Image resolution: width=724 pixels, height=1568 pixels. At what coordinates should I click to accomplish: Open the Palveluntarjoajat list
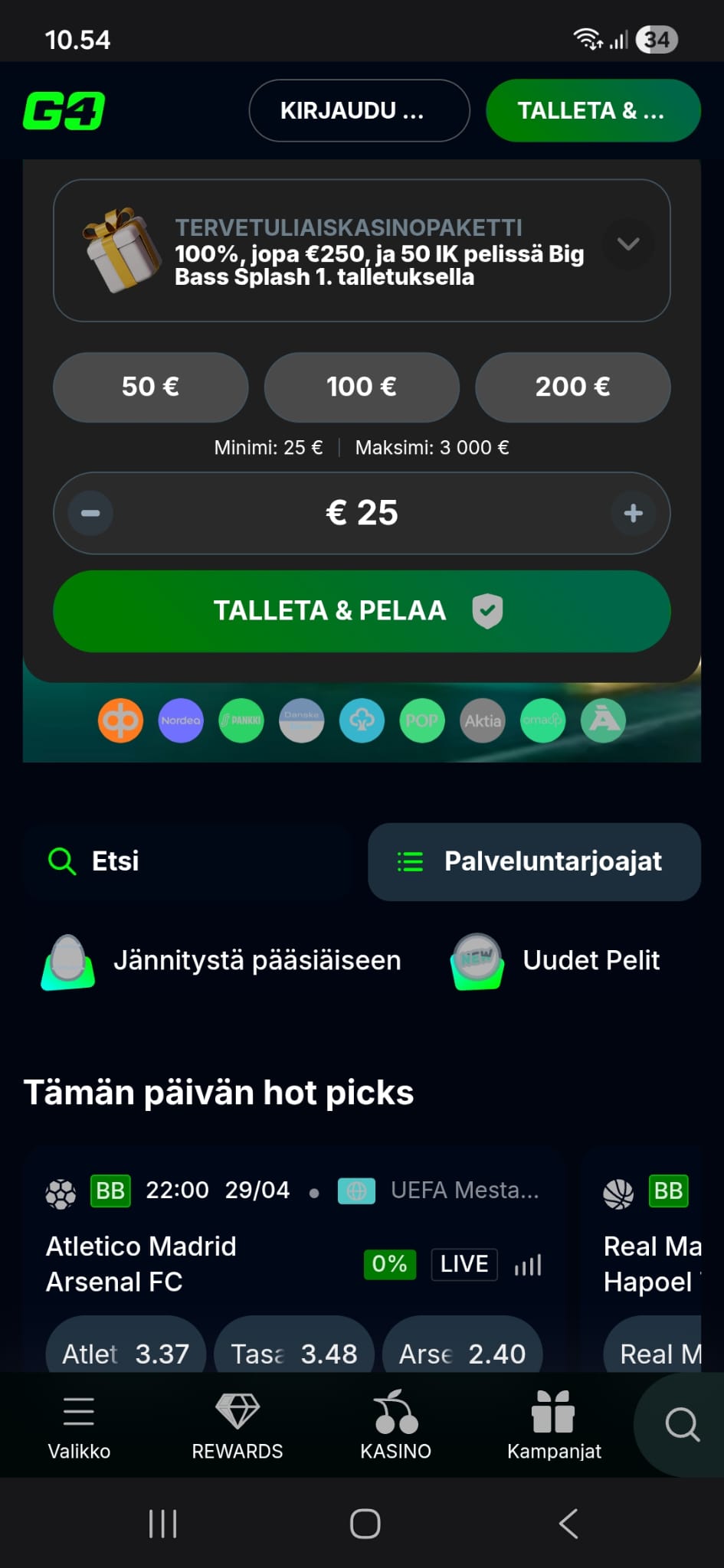tap(533, 861)
